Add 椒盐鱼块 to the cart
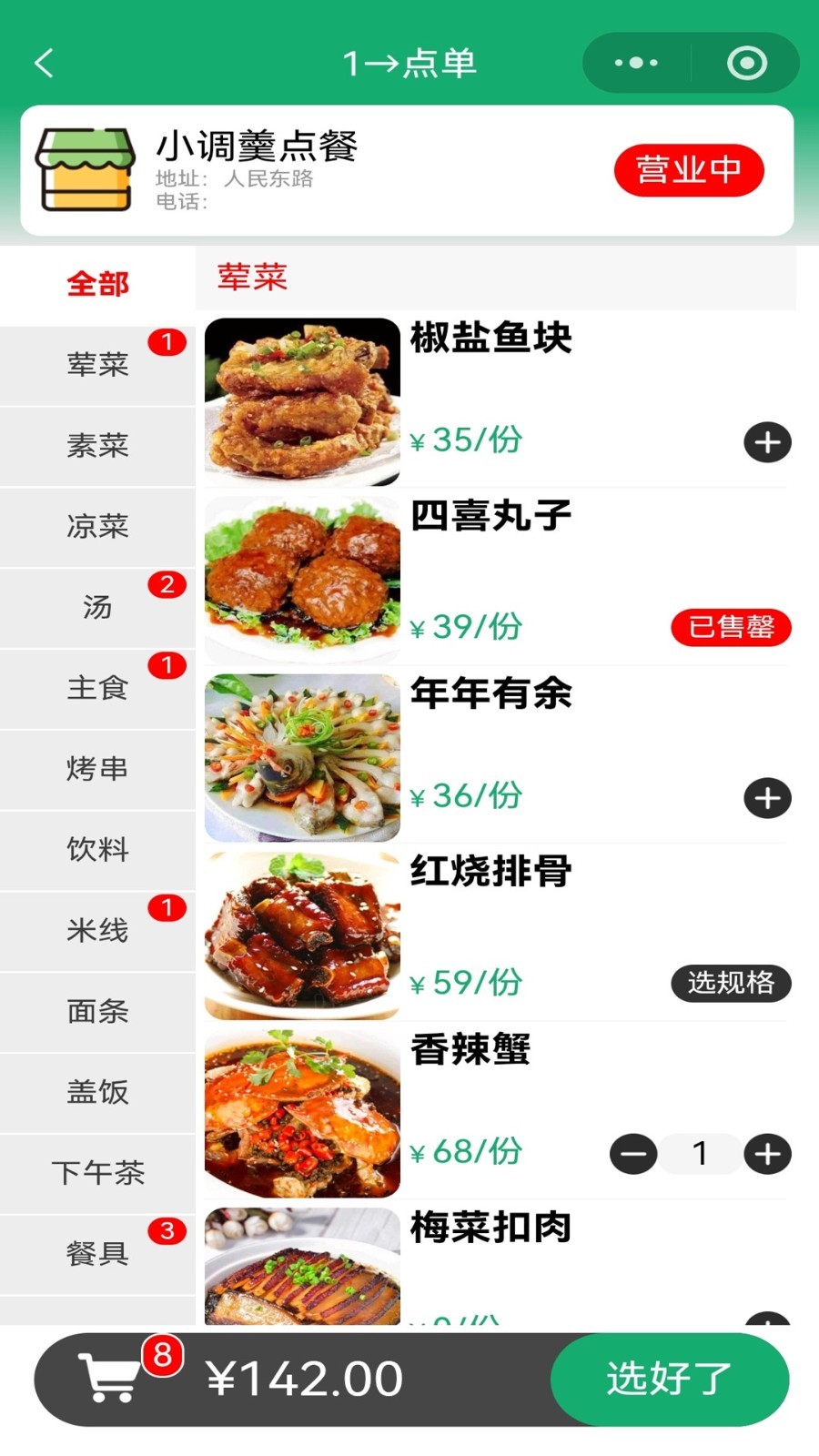This screenshot has height=1456, width=819. click(767, 443)
